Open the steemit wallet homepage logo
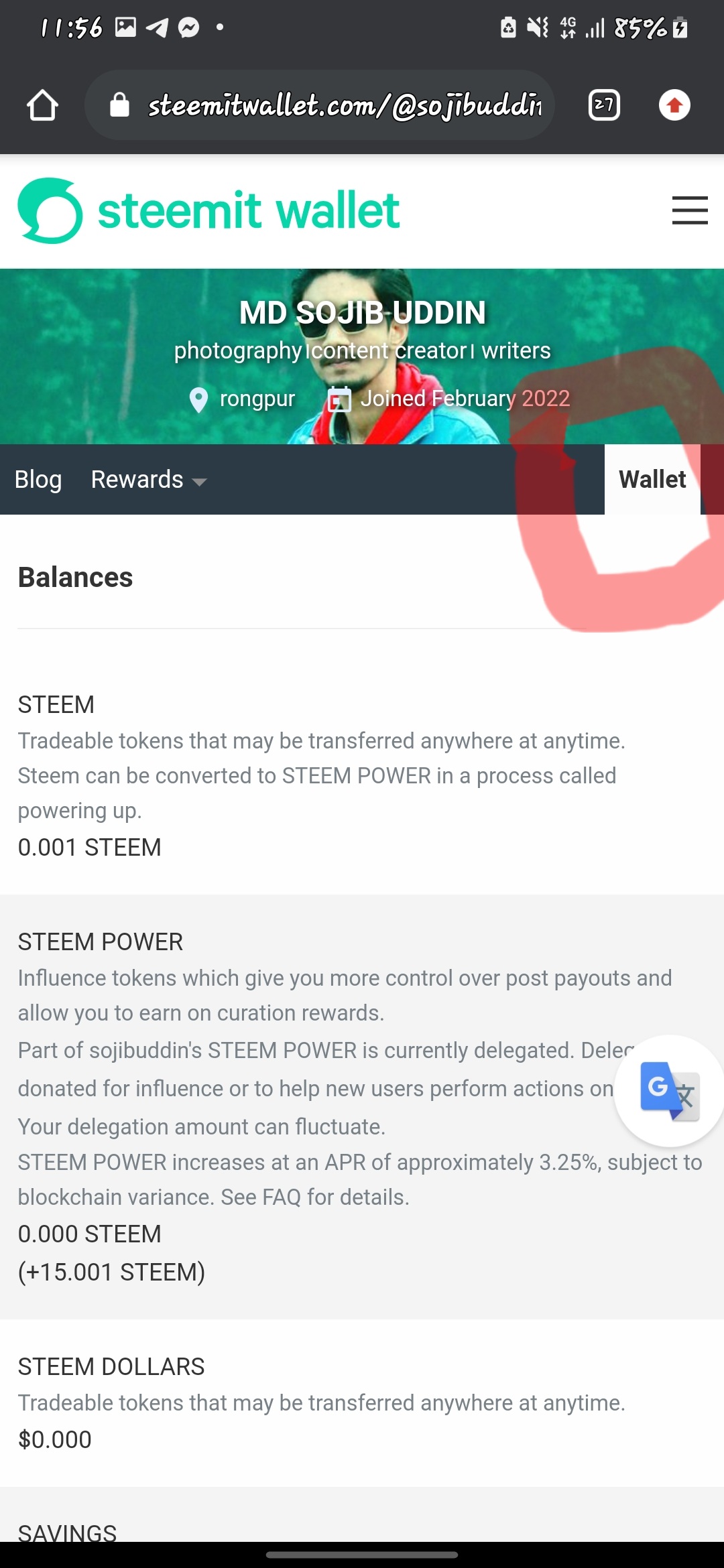Screen dimensions: 724x1568 (x=208, y=210)
